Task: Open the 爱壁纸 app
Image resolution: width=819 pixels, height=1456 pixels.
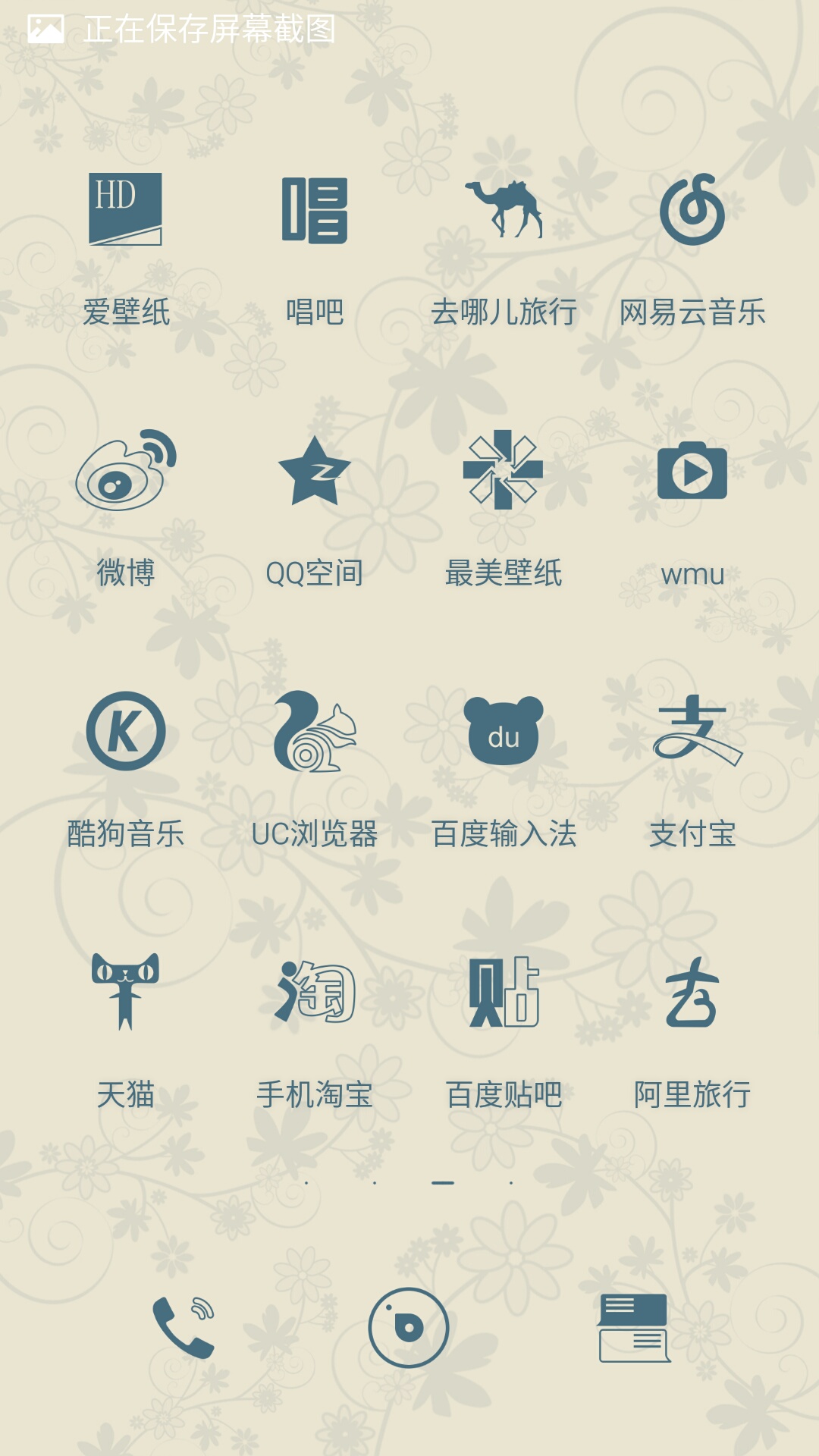Action: pos(125,210)
